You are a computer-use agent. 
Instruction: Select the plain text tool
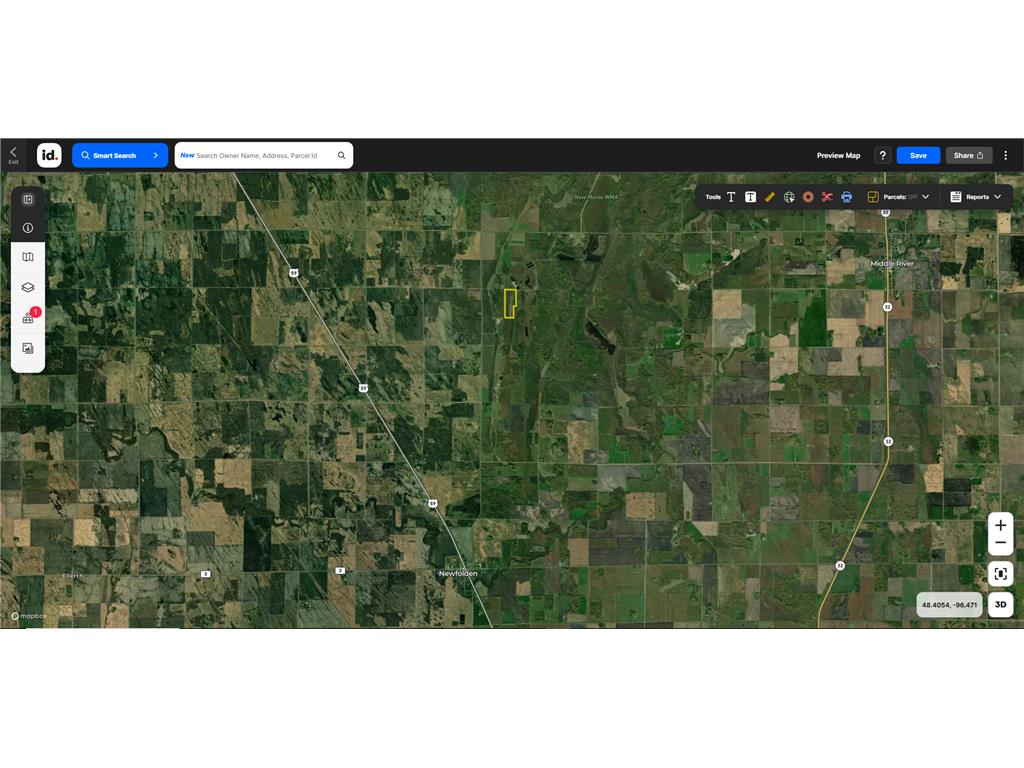731,197
